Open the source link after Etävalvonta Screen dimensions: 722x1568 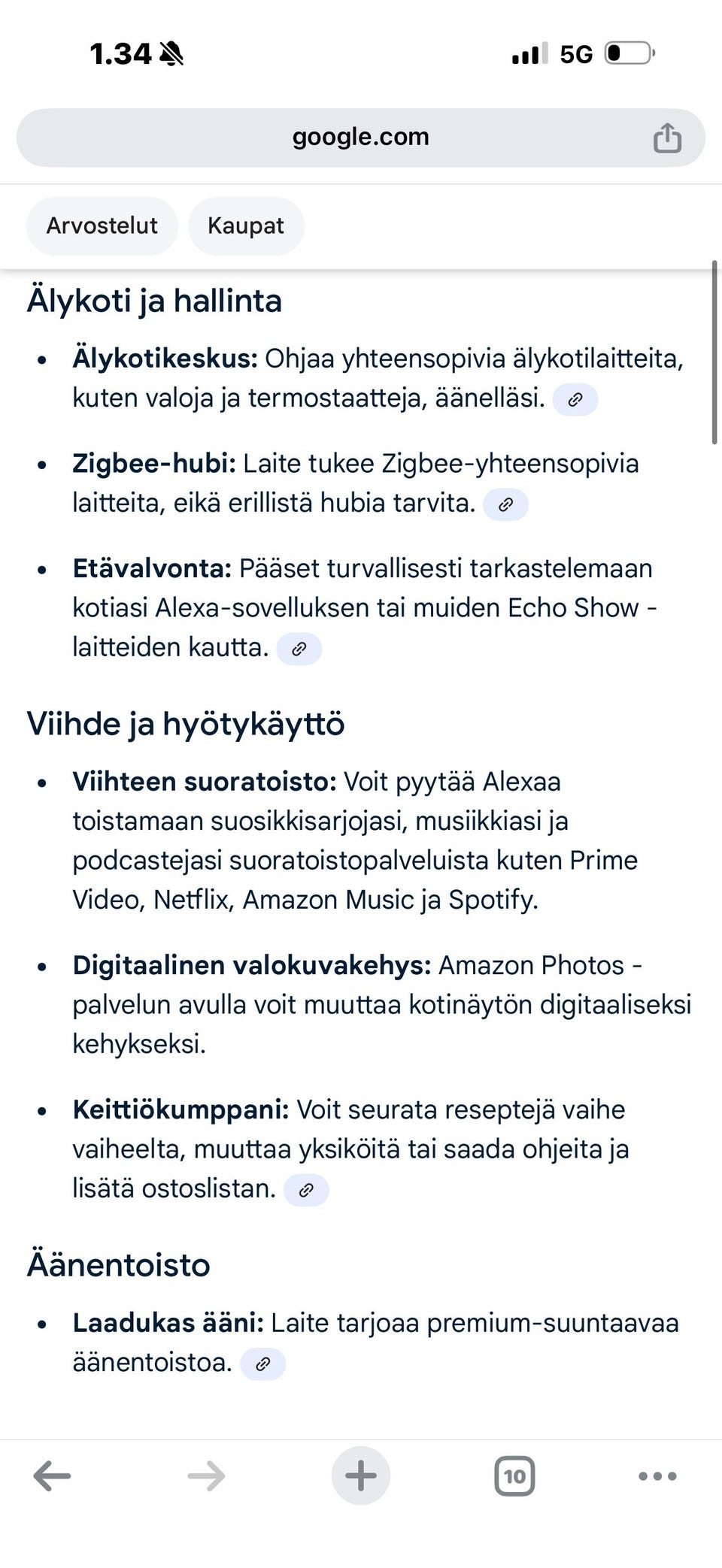click(x=299, y=647)
